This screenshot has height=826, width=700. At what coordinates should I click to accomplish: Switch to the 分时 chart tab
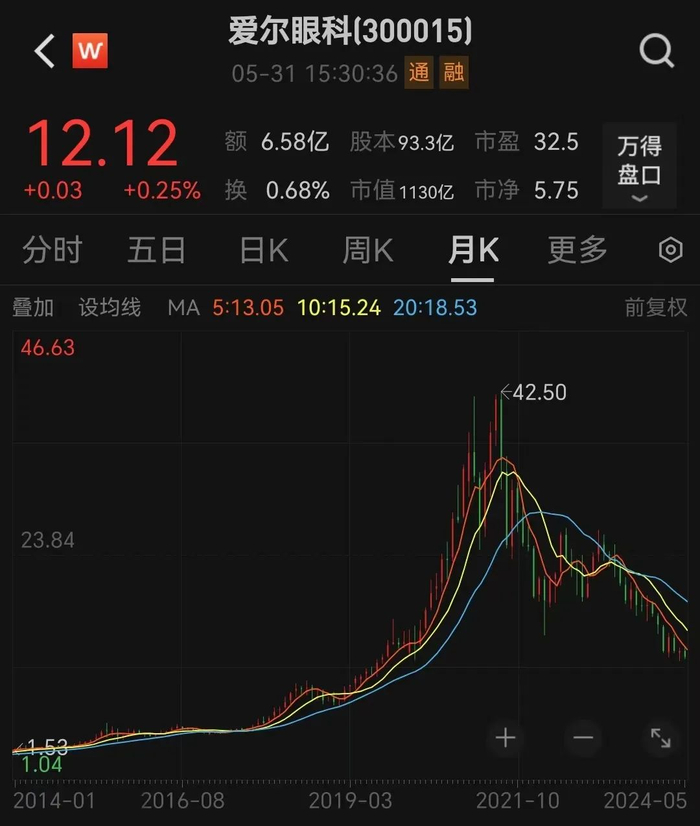[x=52, y=250]
